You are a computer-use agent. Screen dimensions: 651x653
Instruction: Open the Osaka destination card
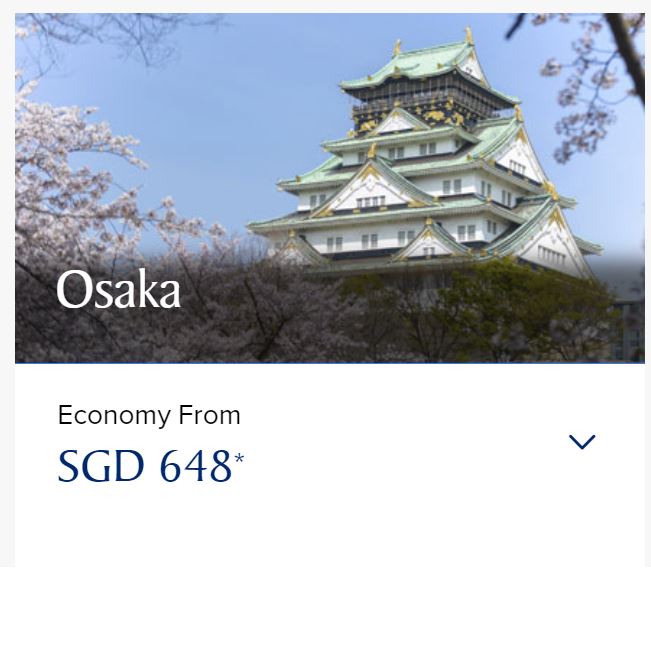(x=329, y=188)
